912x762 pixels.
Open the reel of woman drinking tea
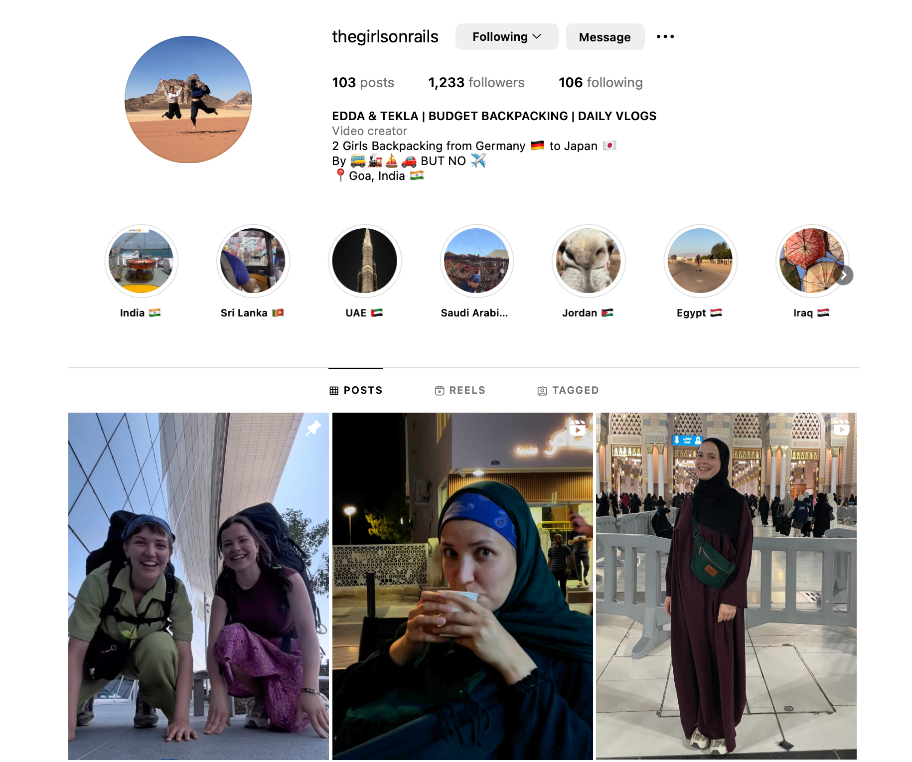tap(462, 586)
